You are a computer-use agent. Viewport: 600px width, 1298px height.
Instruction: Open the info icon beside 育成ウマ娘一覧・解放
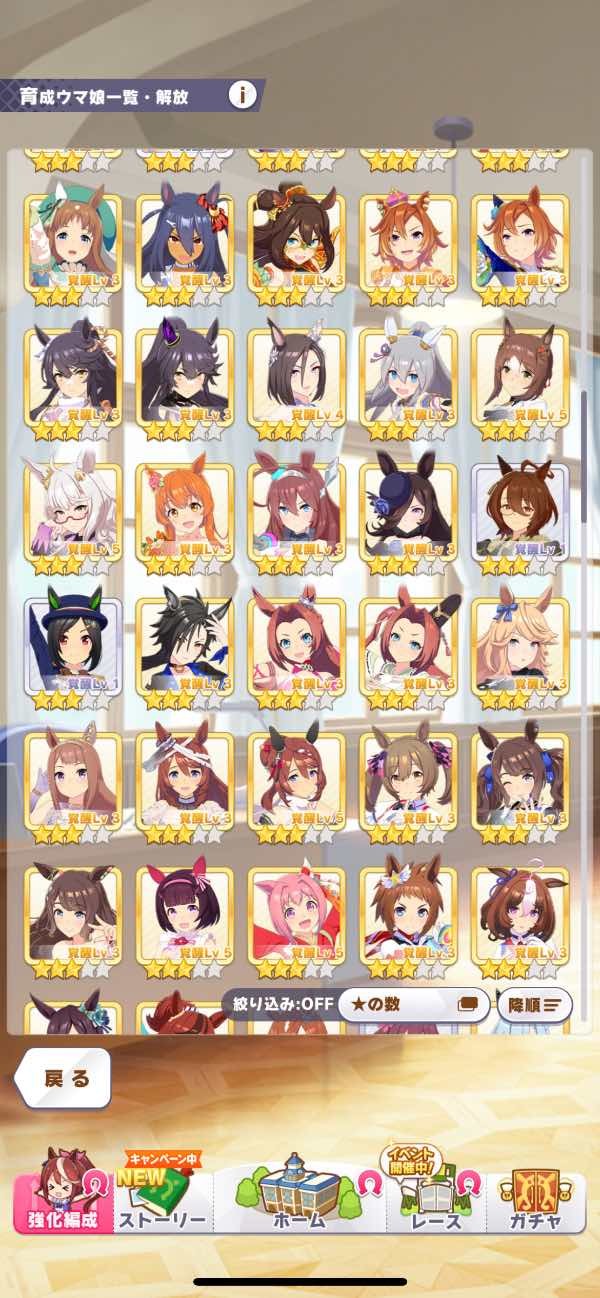click(242, 96)
